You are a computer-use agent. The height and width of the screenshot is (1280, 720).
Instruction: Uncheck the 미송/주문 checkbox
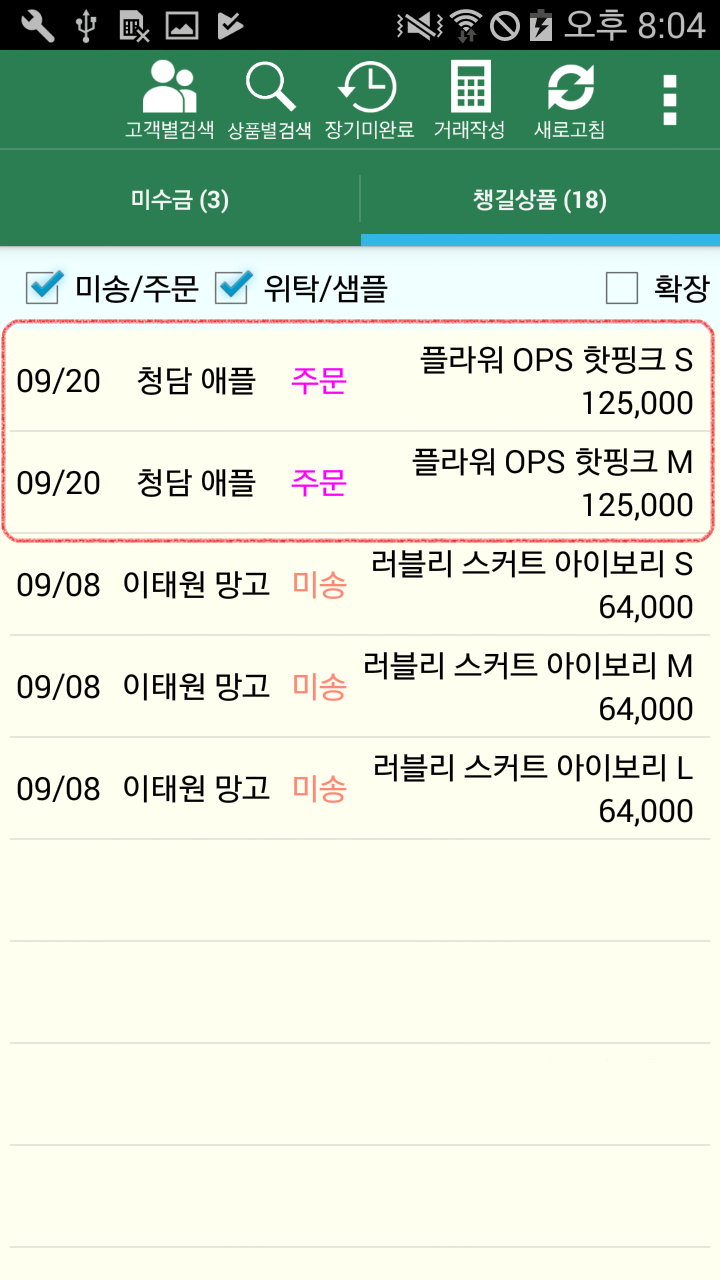(x=44, y=288)
